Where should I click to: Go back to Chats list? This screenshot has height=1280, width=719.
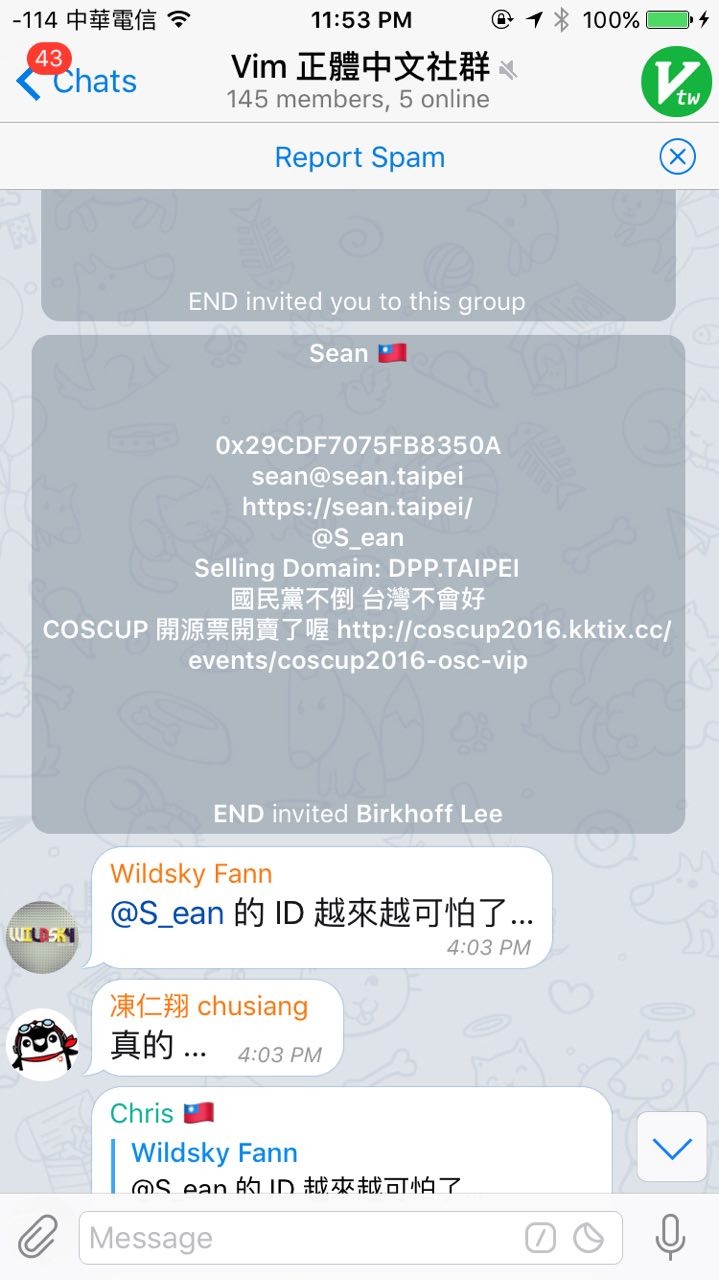75,81
